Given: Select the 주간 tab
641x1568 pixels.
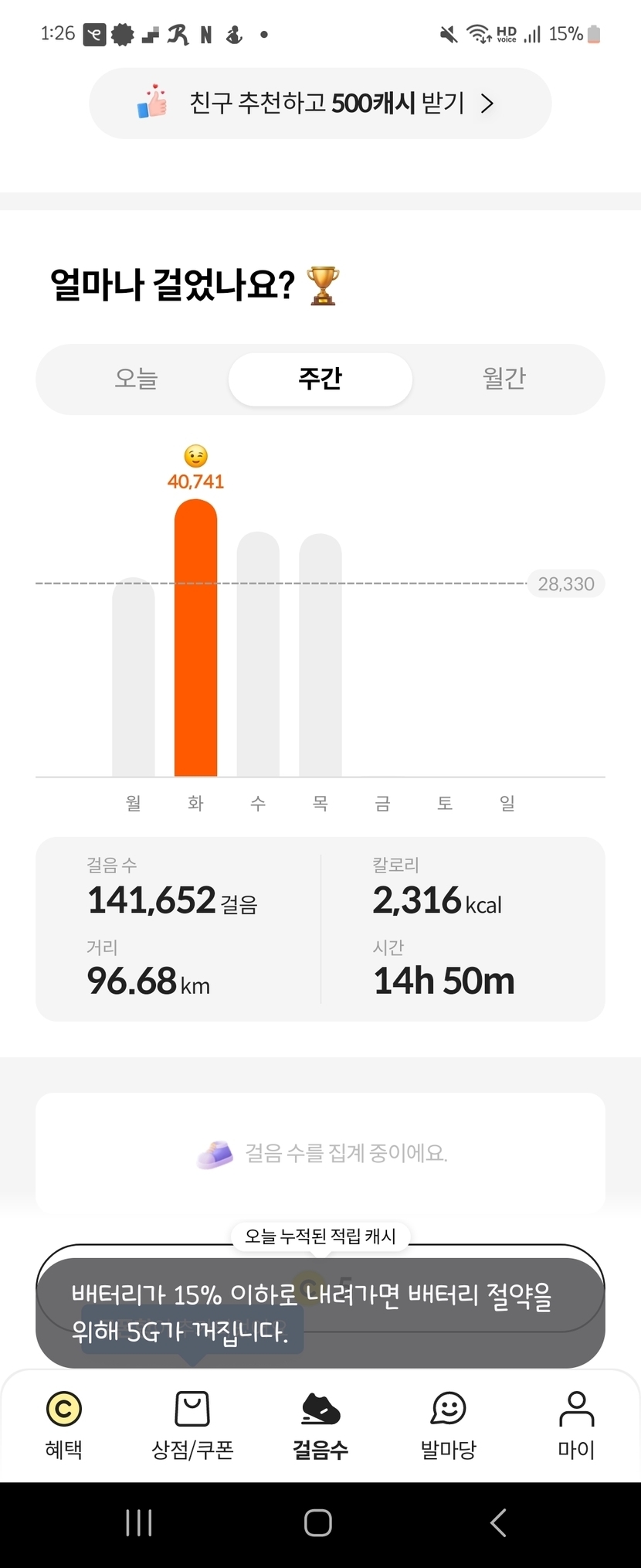Looking at the screenshot, I should [x=320, y=379].
